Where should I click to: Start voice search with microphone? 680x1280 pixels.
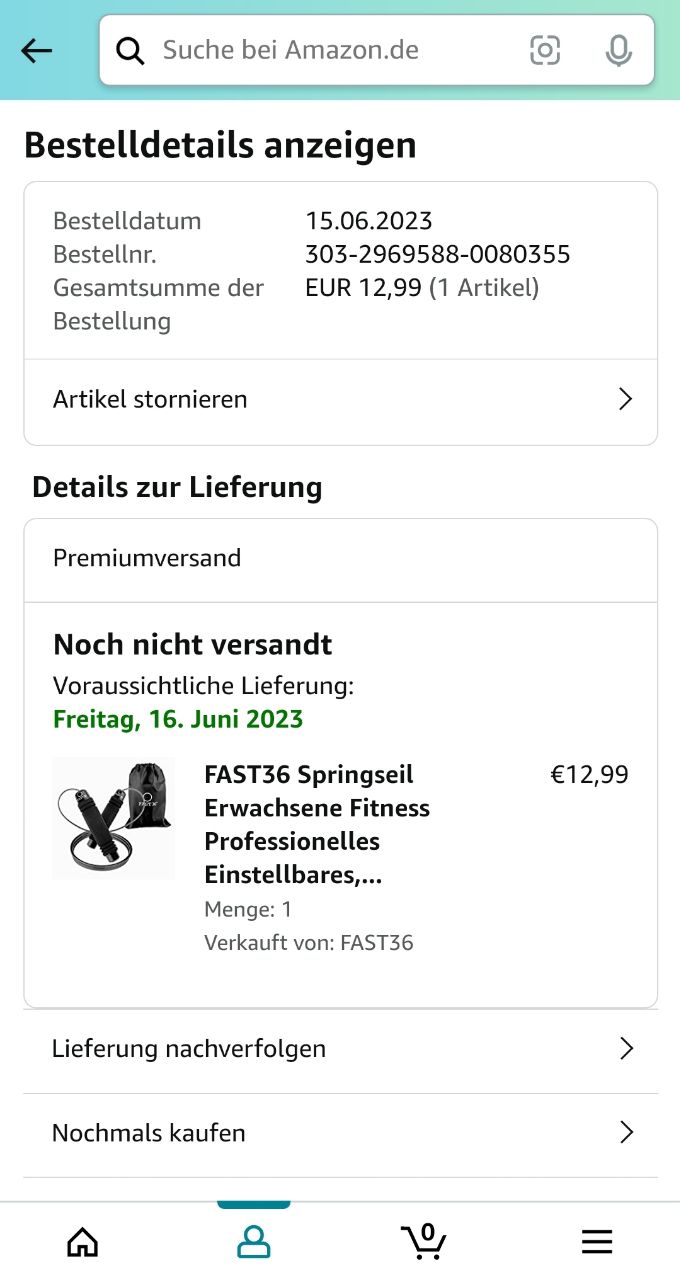tap(619, 50)
